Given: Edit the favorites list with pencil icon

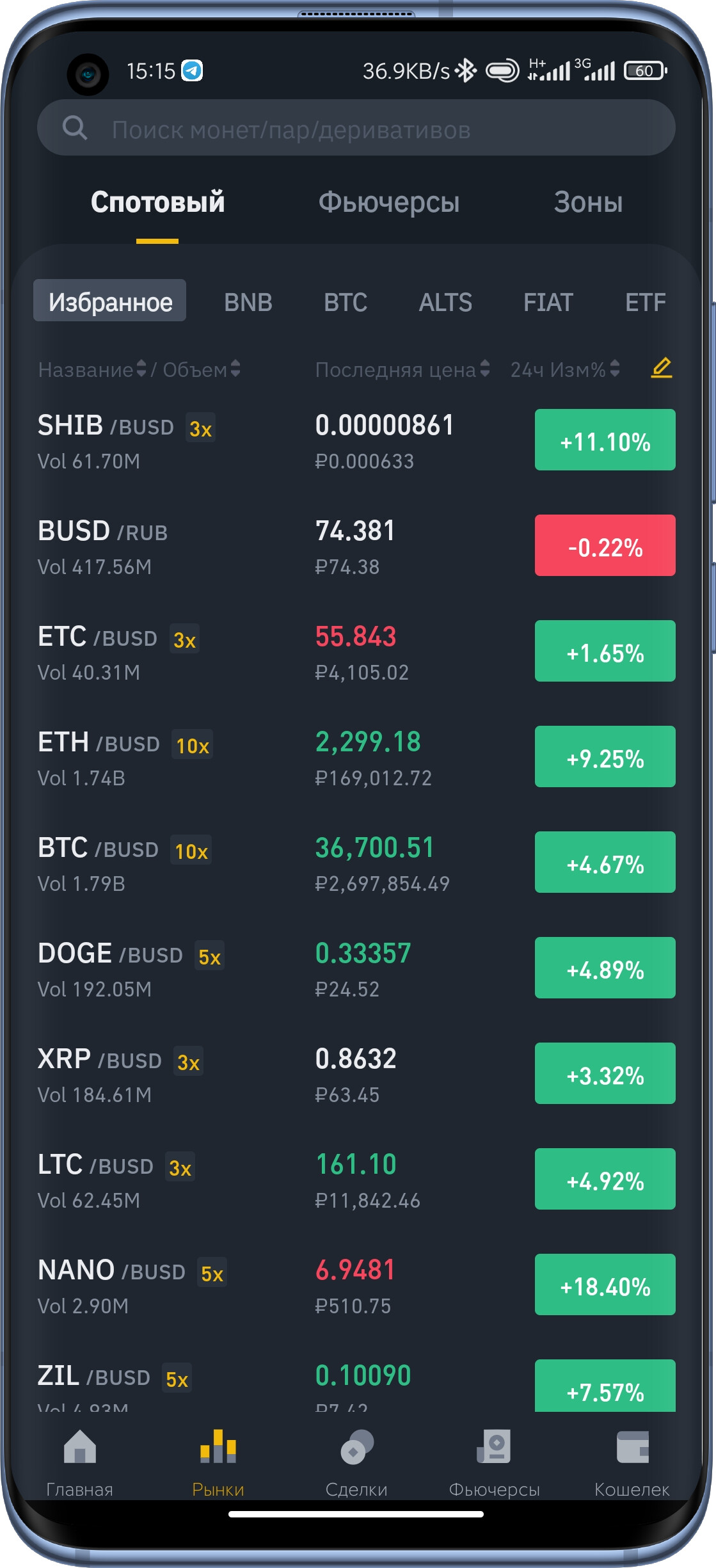Looking at the screenshot, I should [661, 368].
